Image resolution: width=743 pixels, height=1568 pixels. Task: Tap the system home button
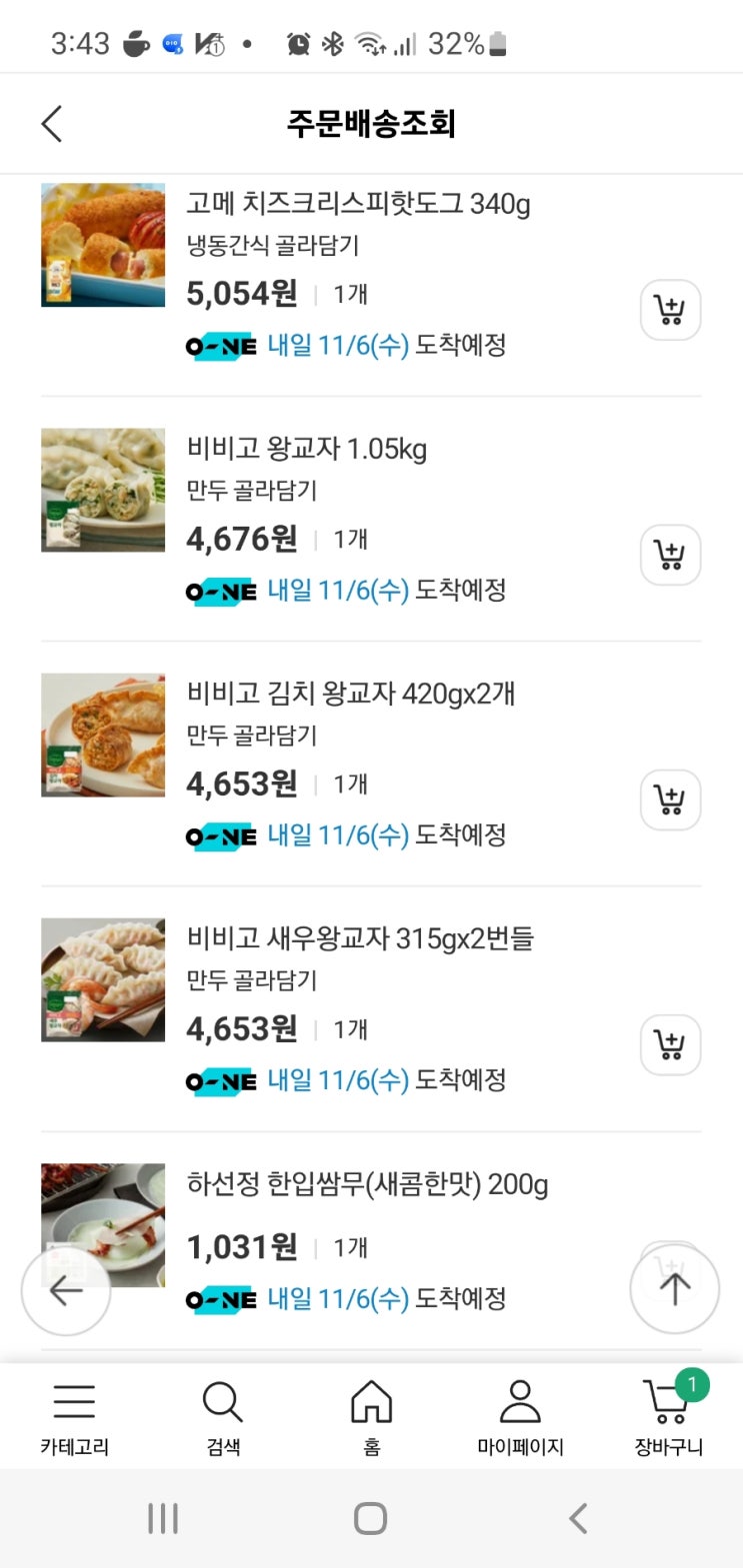370,1519
